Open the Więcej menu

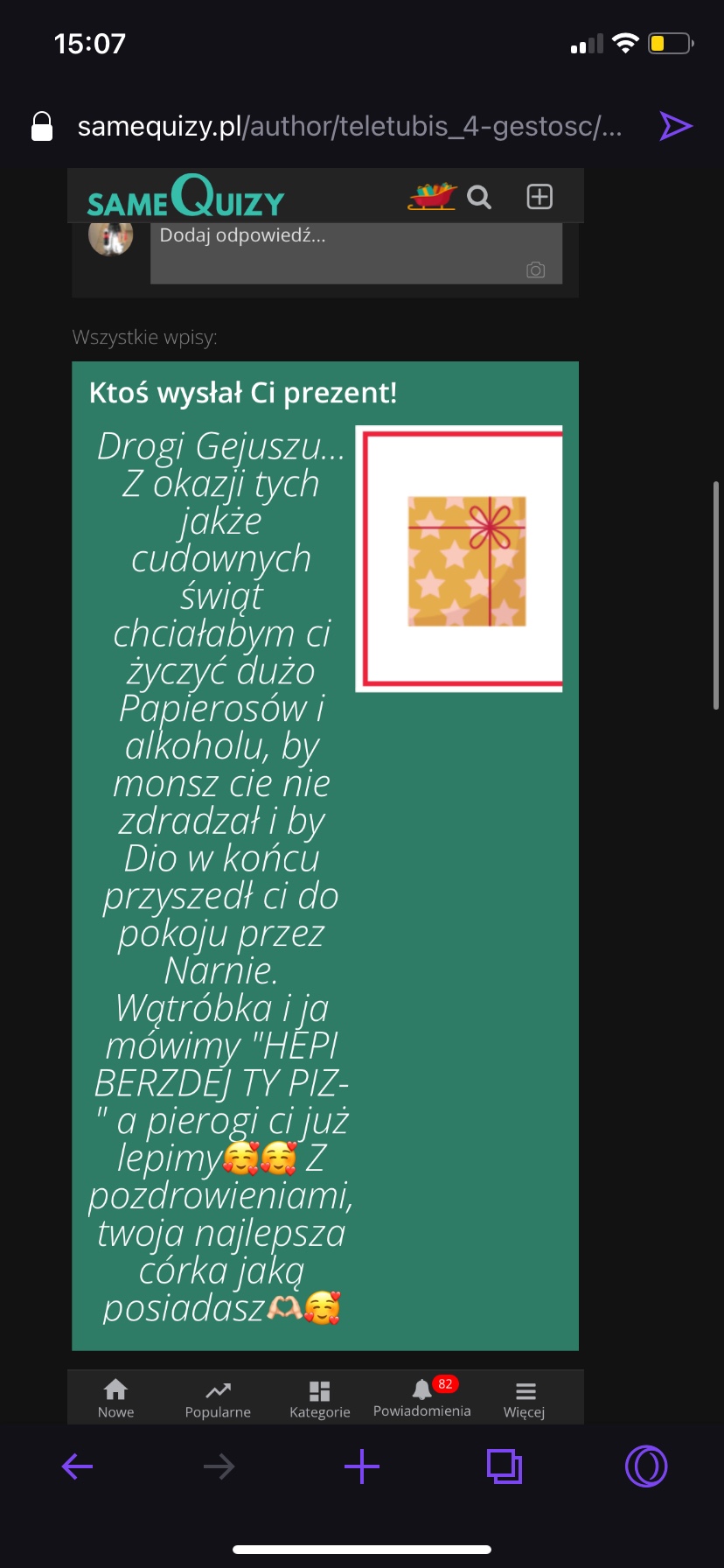pos(525,1397)
